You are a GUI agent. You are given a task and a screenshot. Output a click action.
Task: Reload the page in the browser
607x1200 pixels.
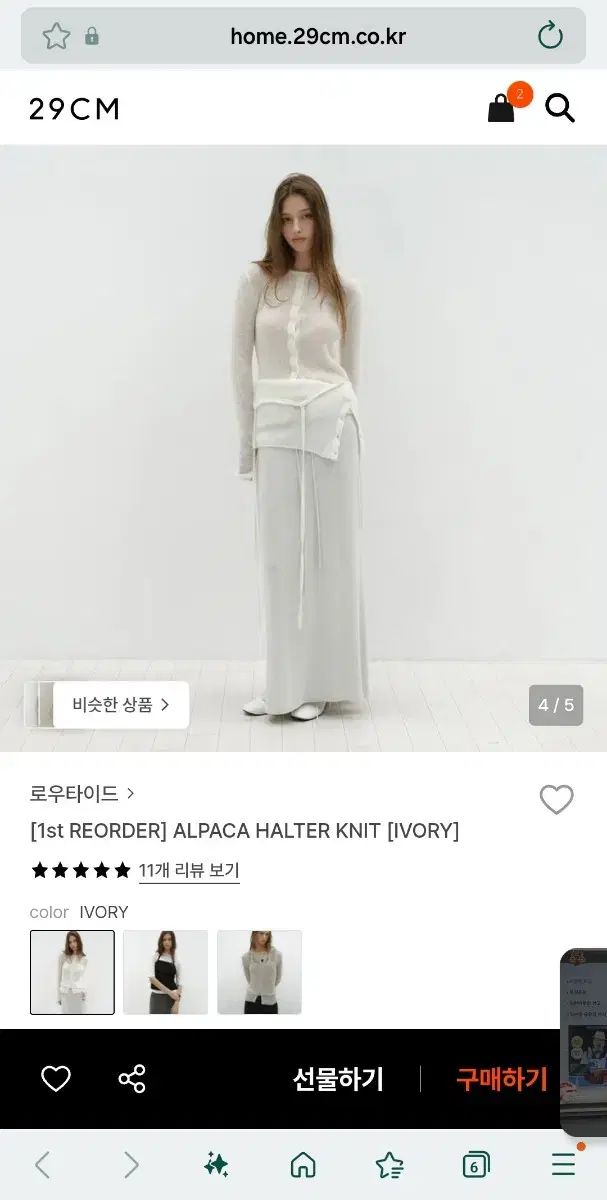click(550, 37)
